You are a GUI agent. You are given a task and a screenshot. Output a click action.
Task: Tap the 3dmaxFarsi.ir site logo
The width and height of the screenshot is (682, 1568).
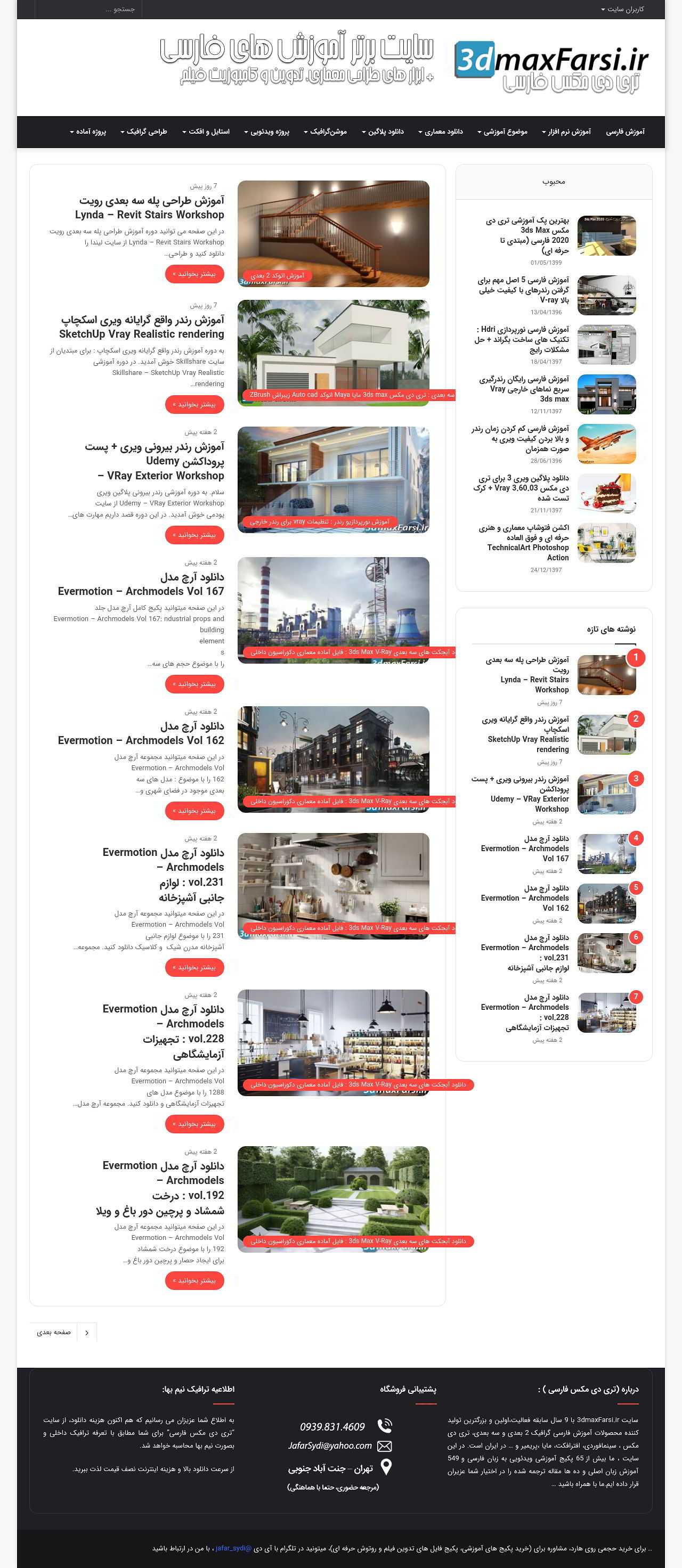[551, 67]
